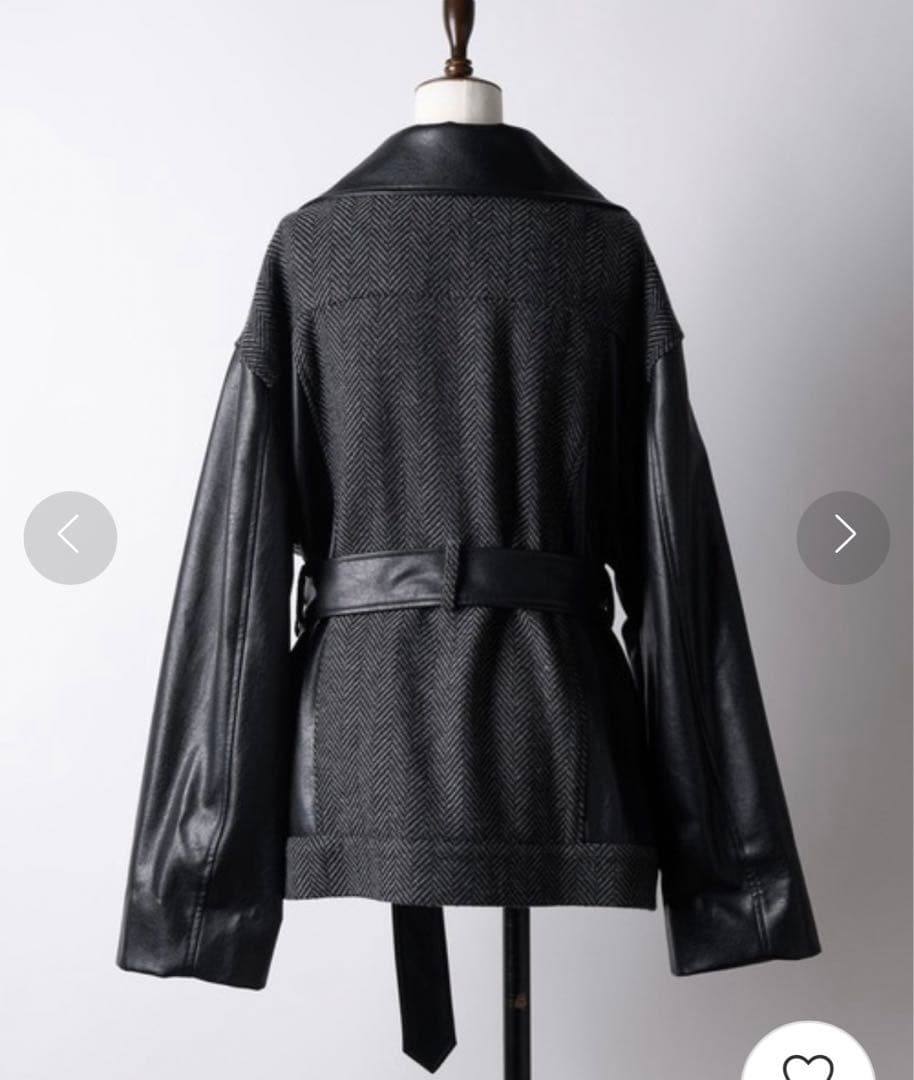Screen dimensions: 914x1080
Task: Show the next product photo
Action: [843, 537]
